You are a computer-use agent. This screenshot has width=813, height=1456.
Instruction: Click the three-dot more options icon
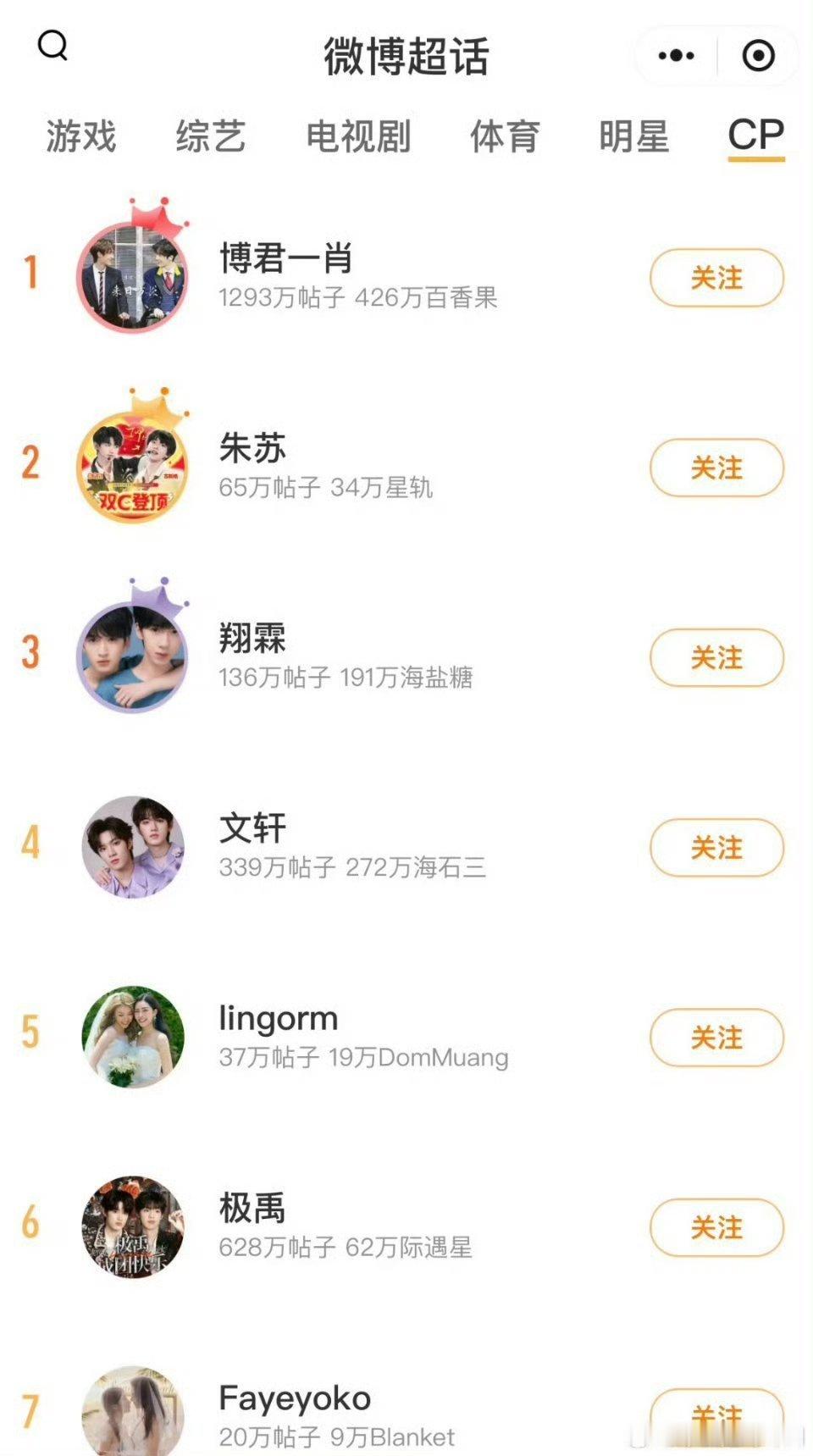(x=673, y=54)
